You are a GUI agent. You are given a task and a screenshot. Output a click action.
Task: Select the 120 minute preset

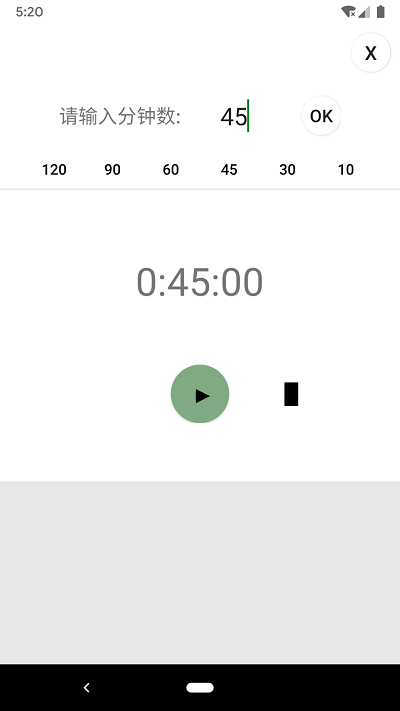54,170
